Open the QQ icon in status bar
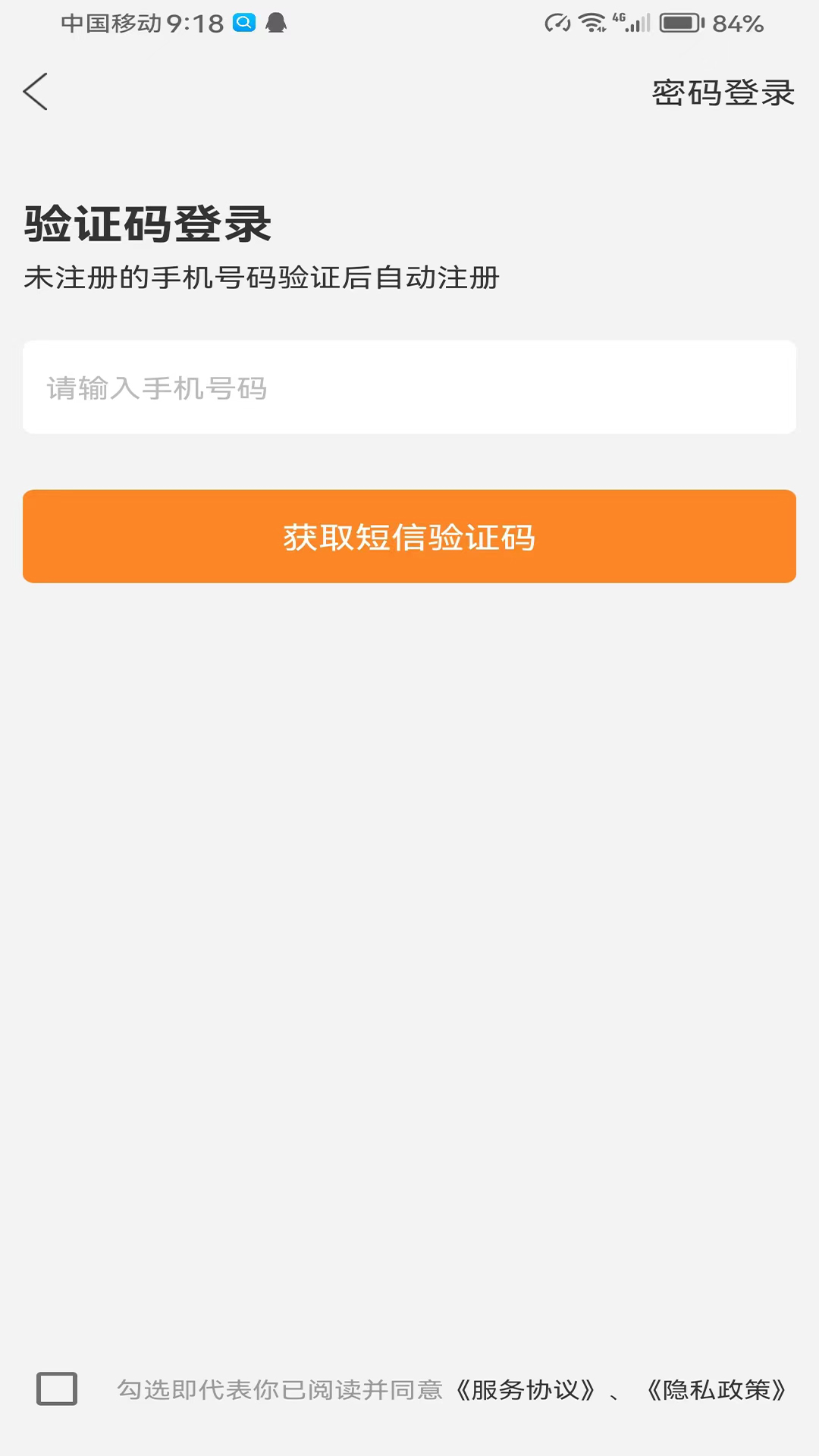 [244, 23]
